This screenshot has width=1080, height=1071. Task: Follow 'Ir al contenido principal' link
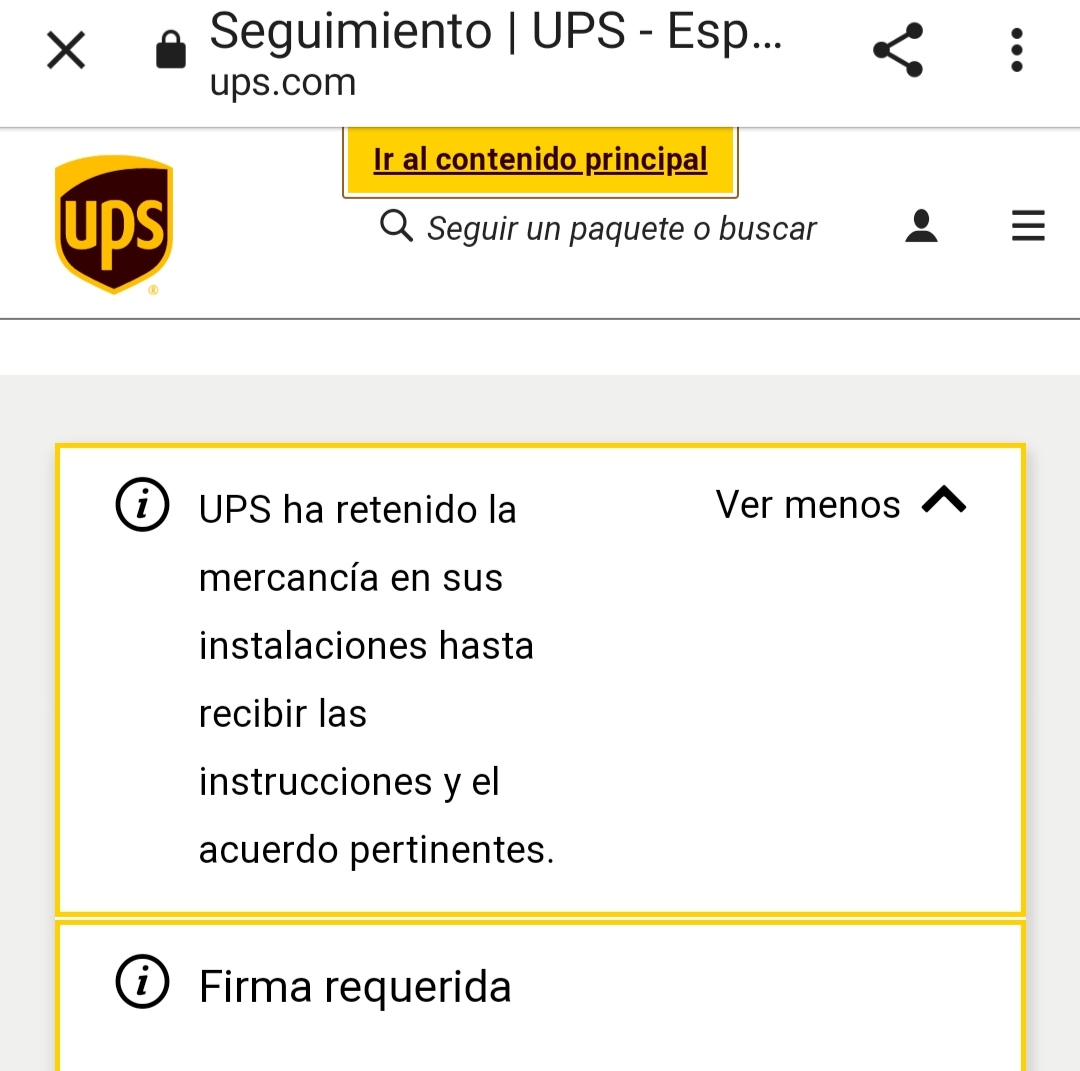click(x=540, y=160)
